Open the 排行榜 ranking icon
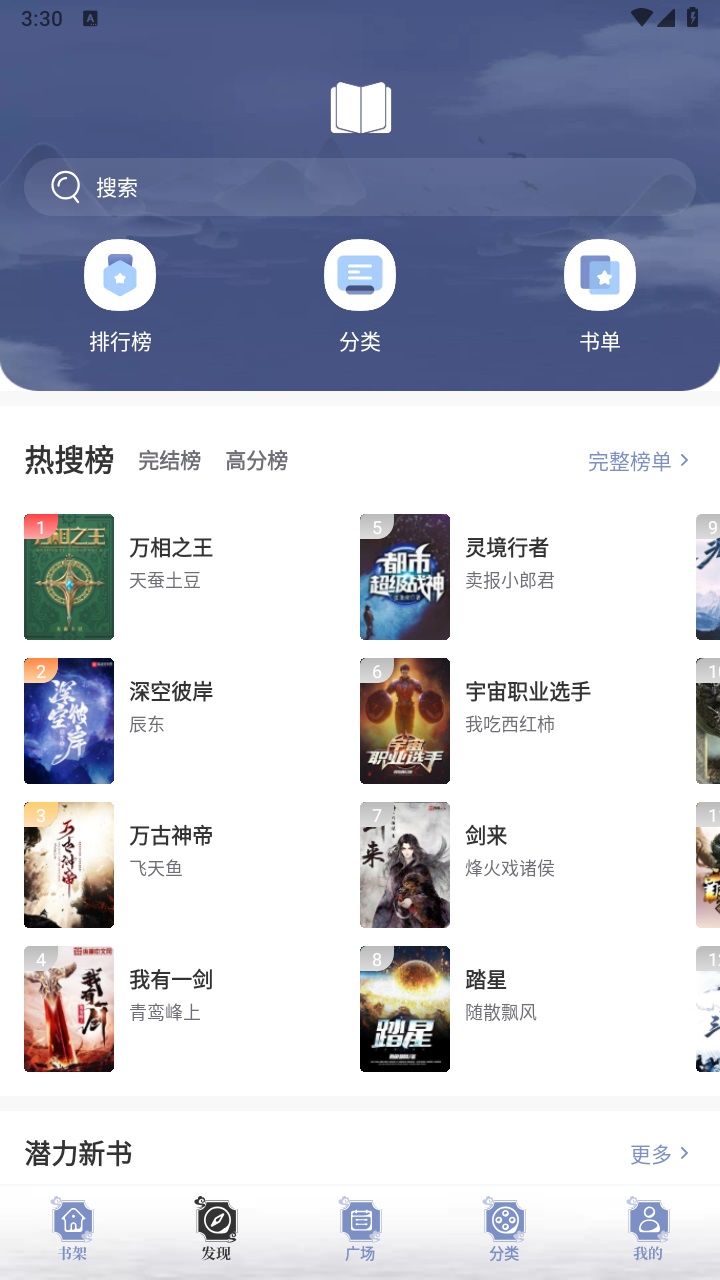The image size is (720, 1280). click(120, 275)
